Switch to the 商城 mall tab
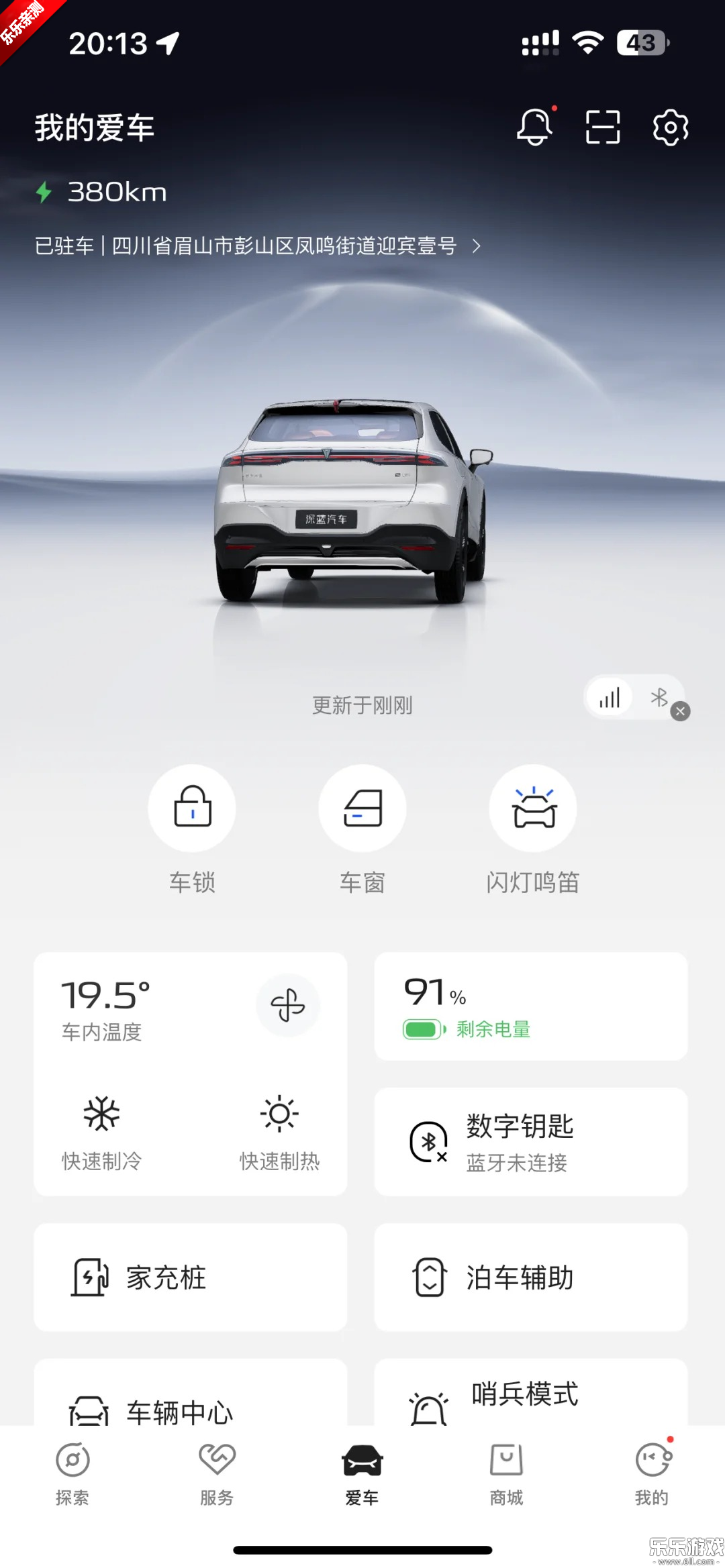This screenshot has height=1568, width=725. pos(507,1469)
